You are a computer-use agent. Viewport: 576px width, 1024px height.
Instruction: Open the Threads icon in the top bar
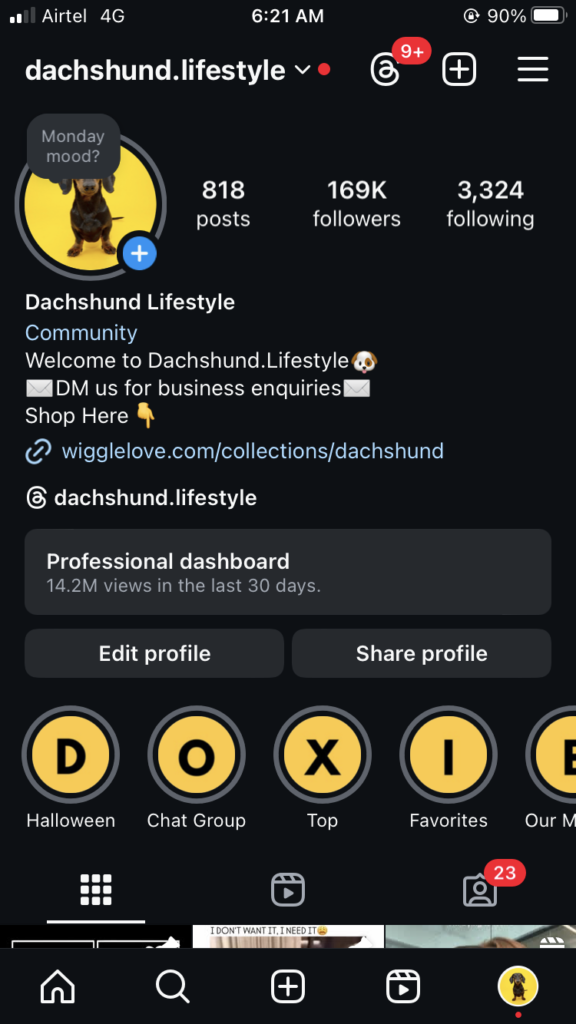(385, 70)
